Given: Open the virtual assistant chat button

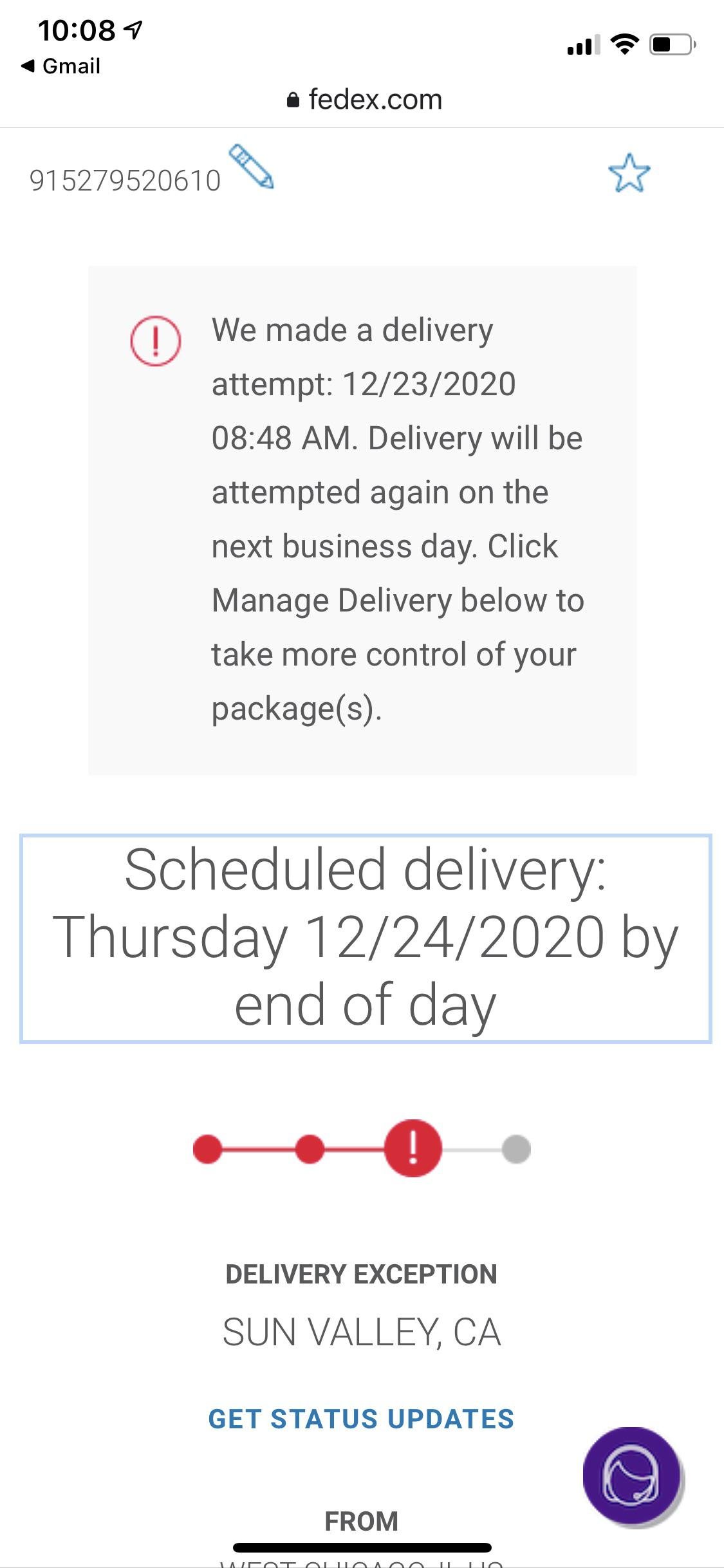Looking at the screenshot, I should 632,1477.
